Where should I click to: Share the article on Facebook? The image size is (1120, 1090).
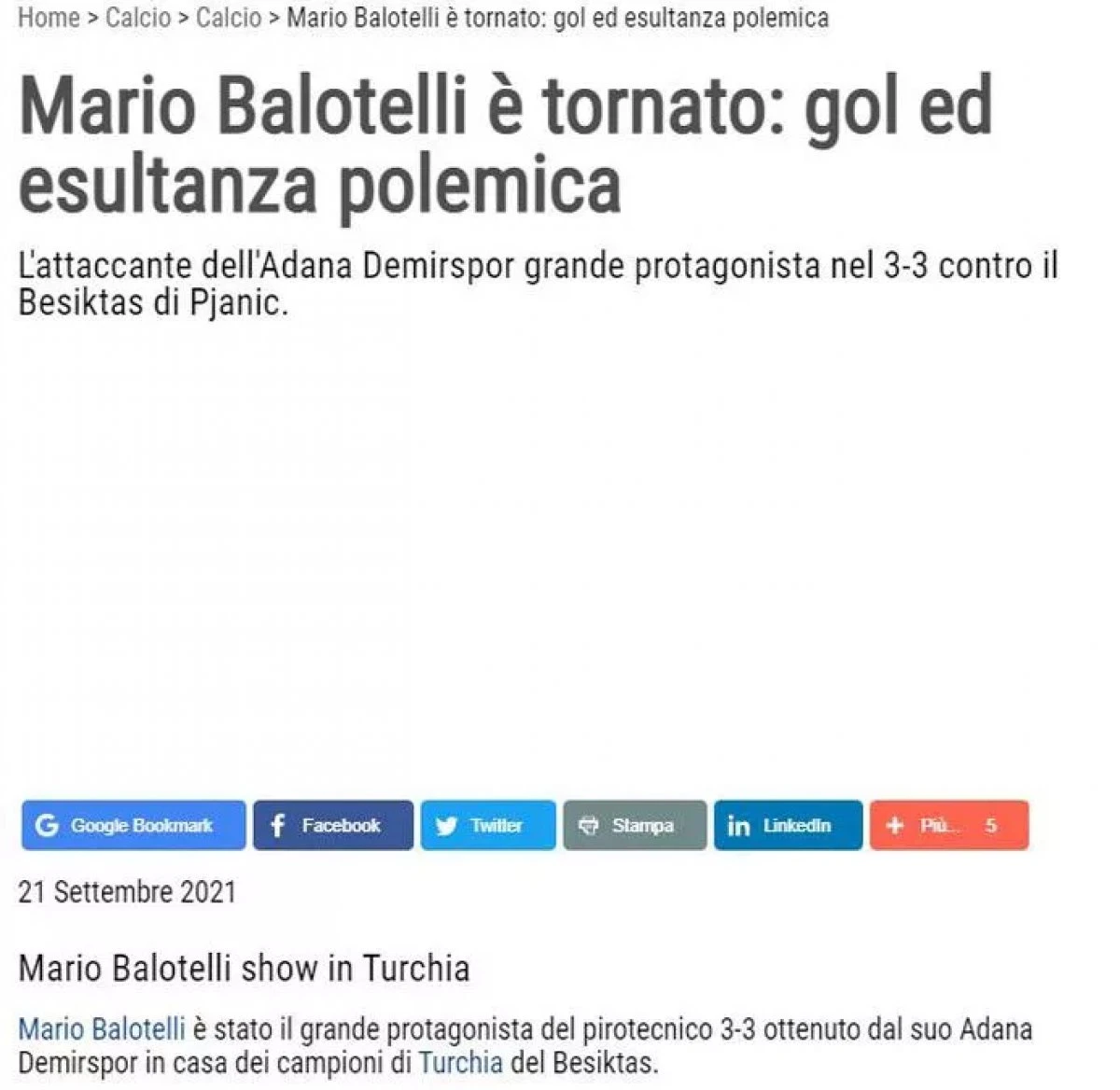click(332, 825)
